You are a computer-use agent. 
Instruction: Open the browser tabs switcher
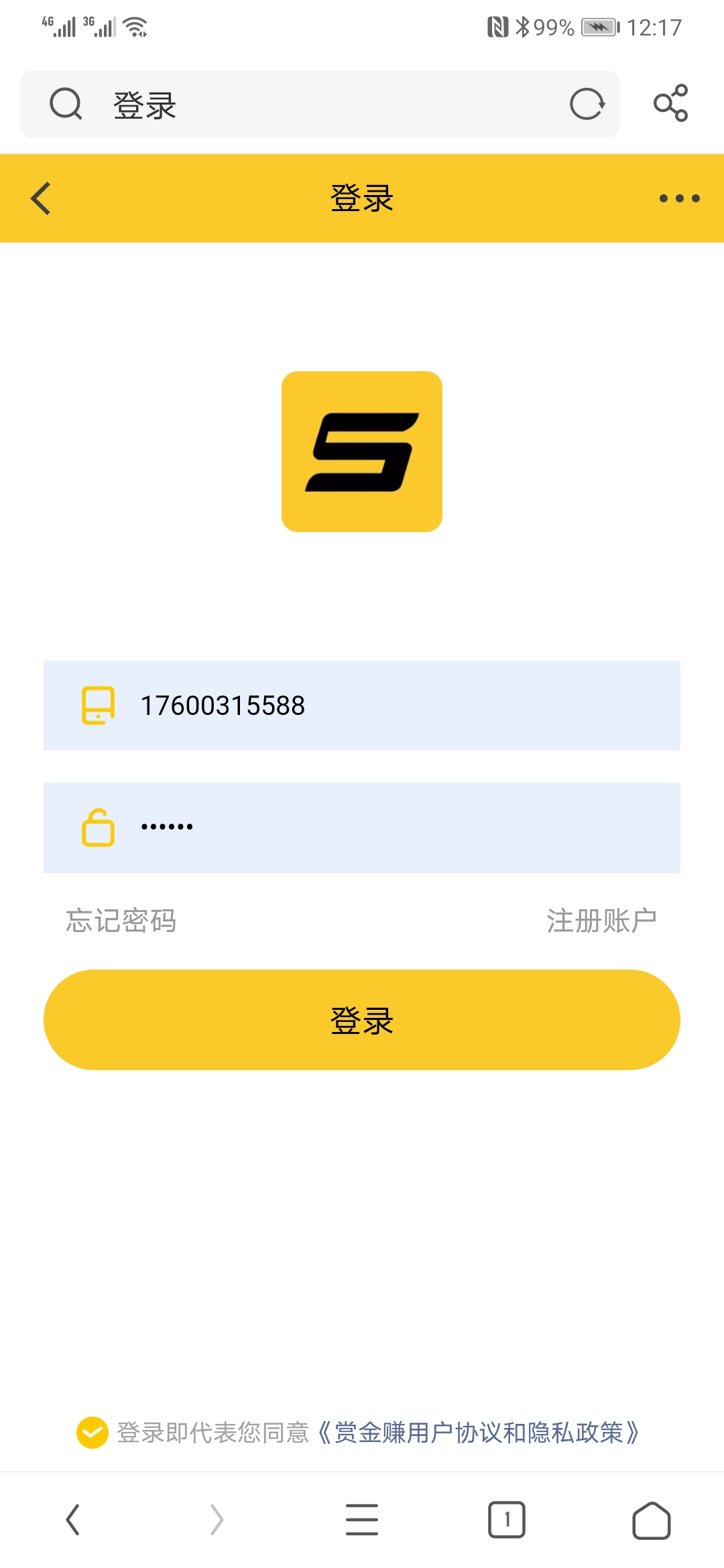[x=507, y=1520]
